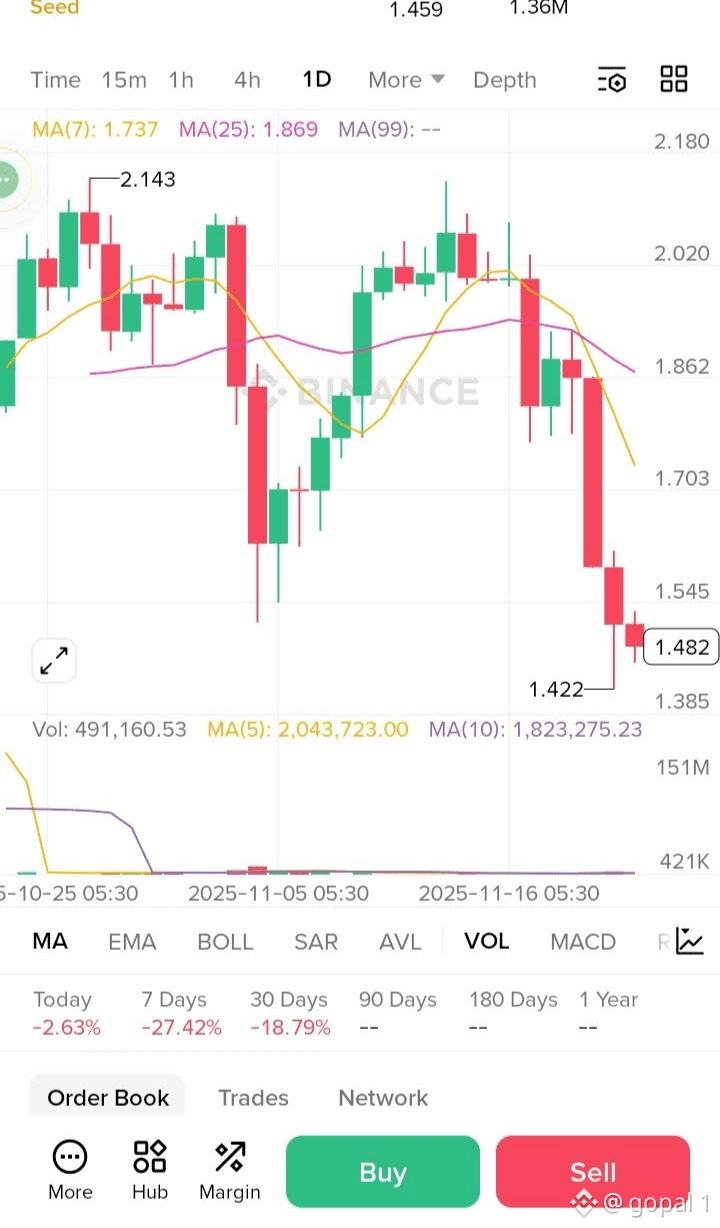Enable the BOLL indicator
This screenshot has width=720, height=1228.
[x=225, y=942]
